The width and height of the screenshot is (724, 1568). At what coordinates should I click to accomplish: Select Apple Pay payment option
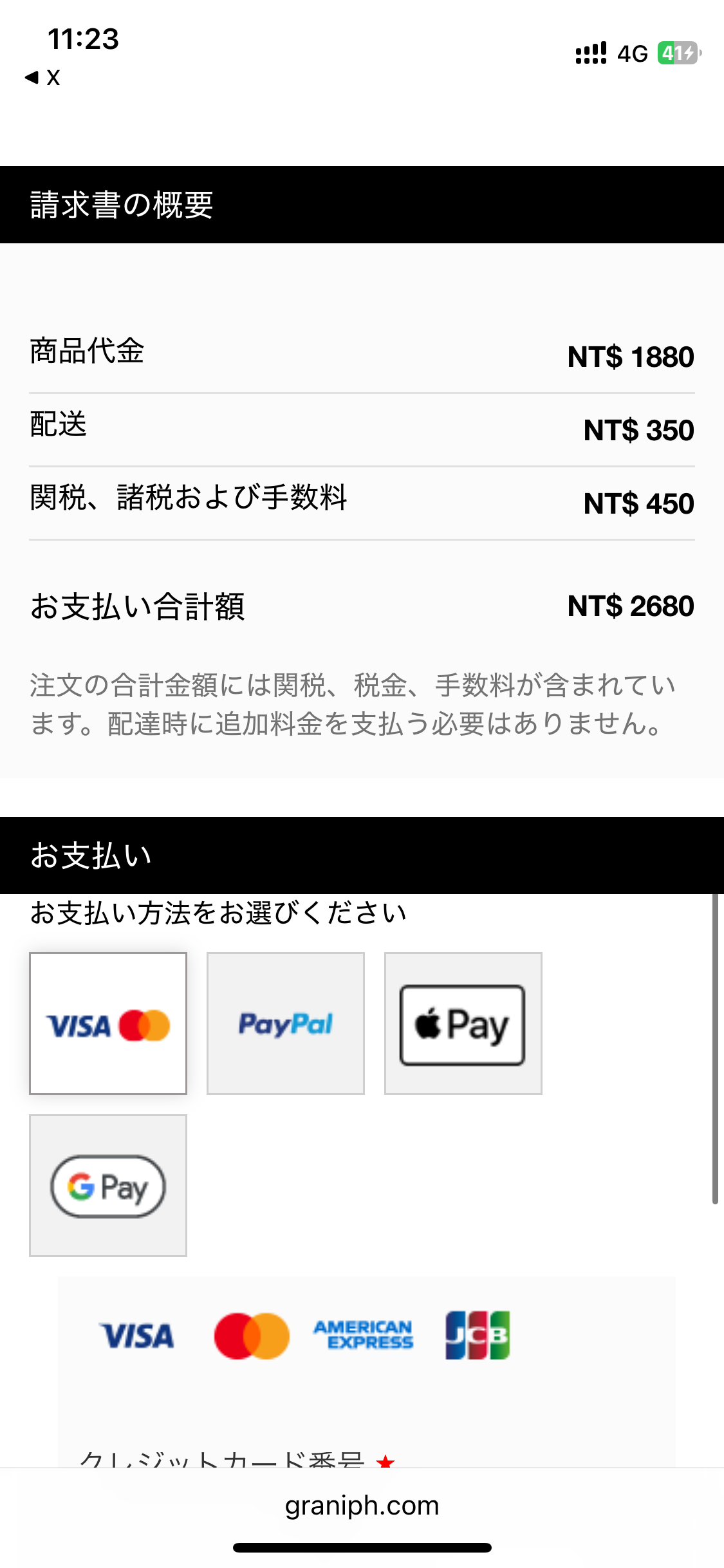pos(463,1023)
